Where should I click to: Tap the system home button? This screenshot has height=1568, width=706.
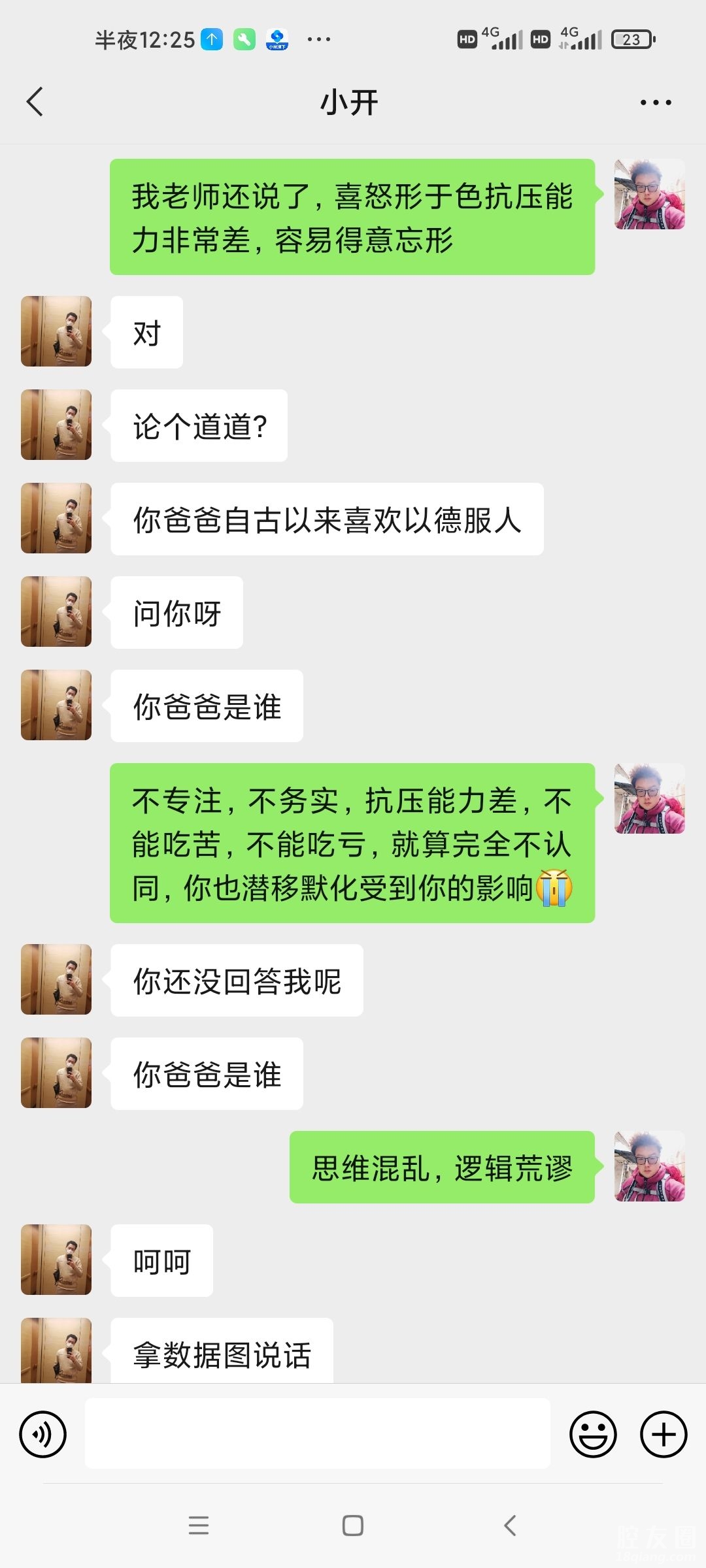353,1526
